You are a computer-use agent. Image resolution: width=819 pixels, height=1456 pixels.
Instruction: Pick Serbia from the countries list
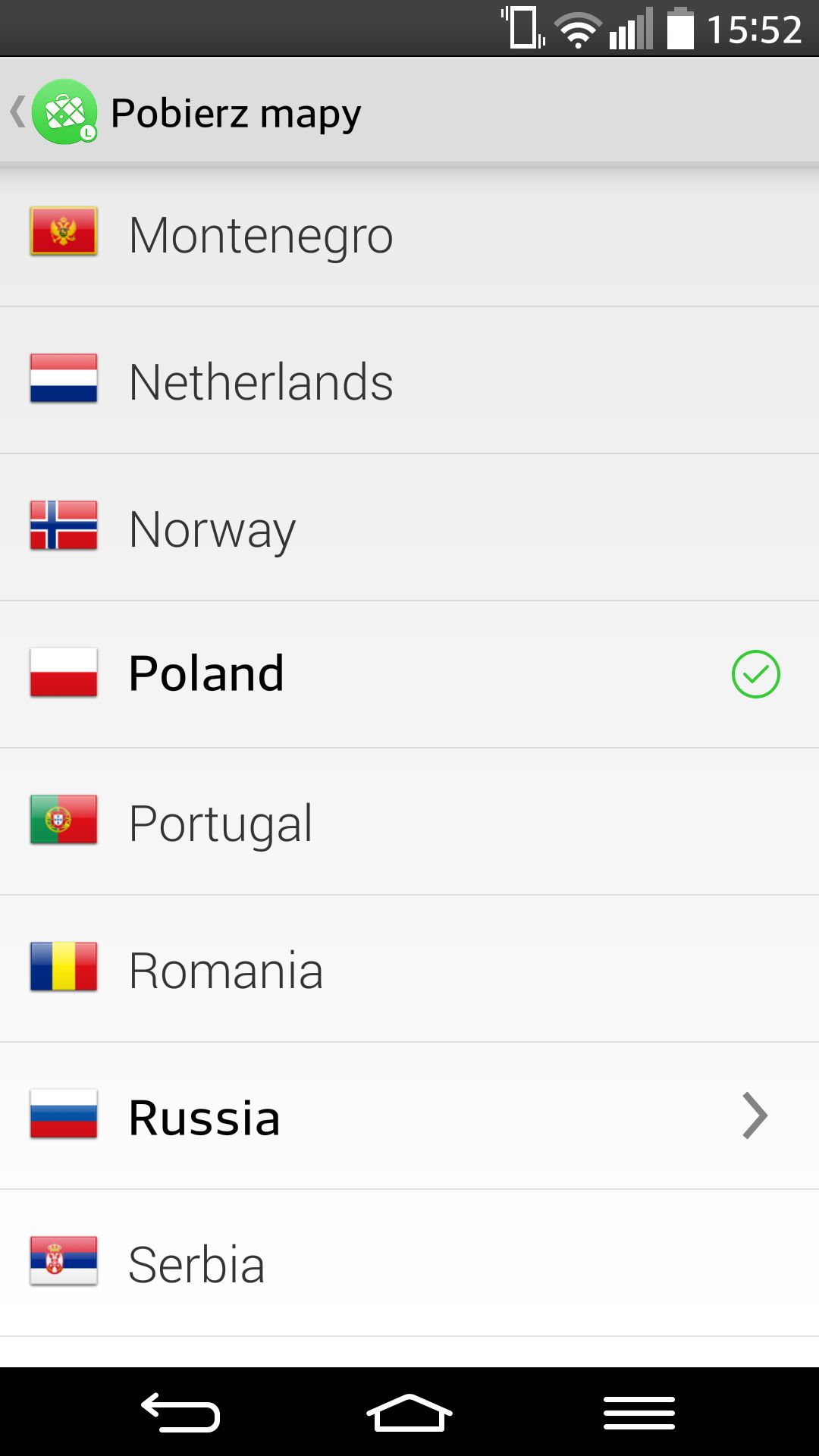409,1263
